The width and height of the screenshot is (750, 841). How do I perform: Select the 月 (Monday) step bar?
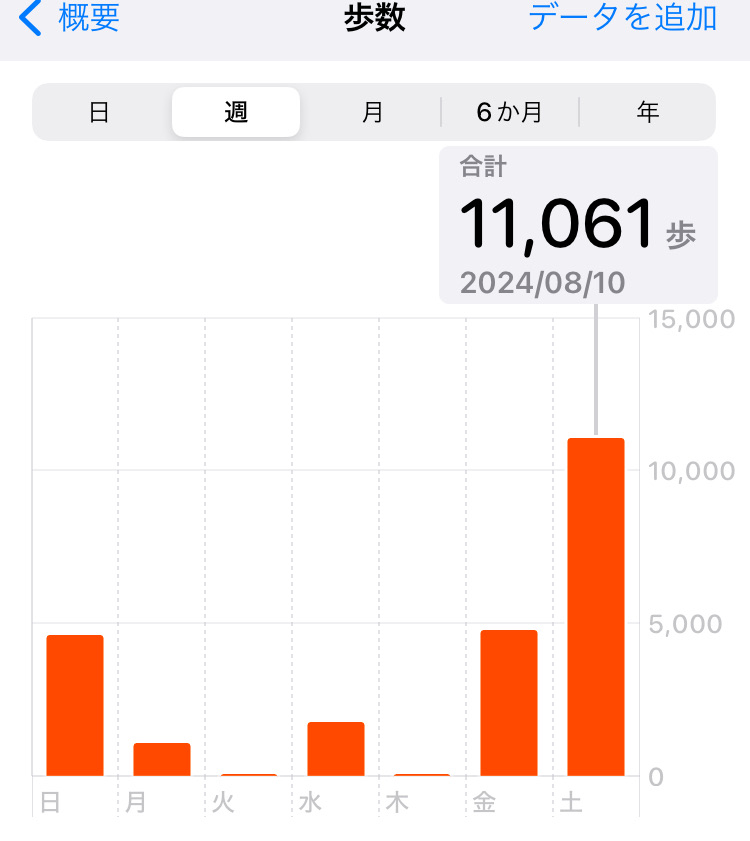(x=161, y=759)
